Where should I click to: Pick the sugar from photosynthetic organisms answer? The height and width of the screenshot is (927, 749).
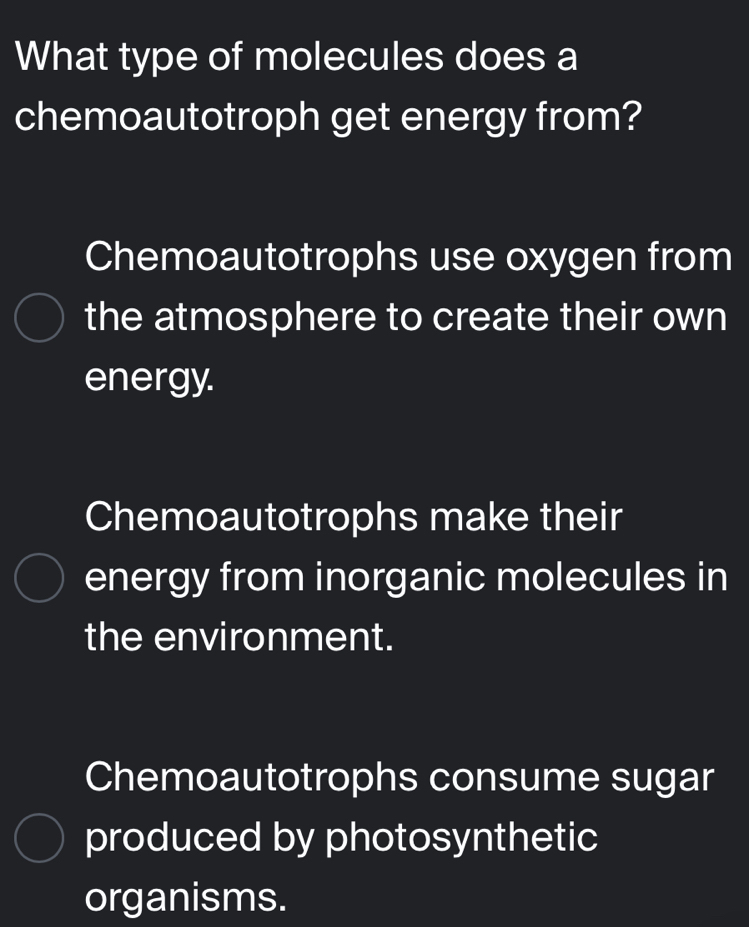(40, 838)
